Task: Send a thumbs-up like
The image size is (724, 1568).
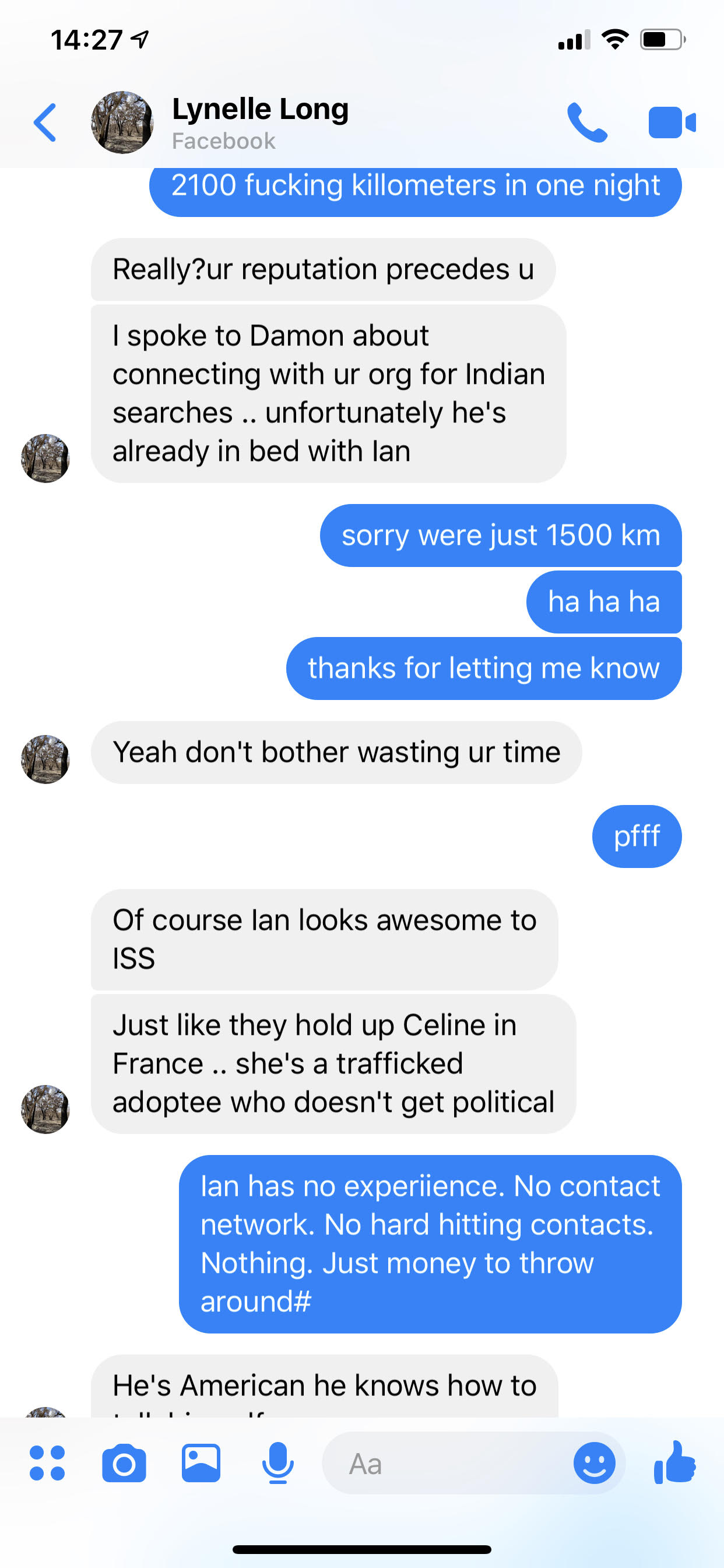Action: click(x=674, y=1462)
